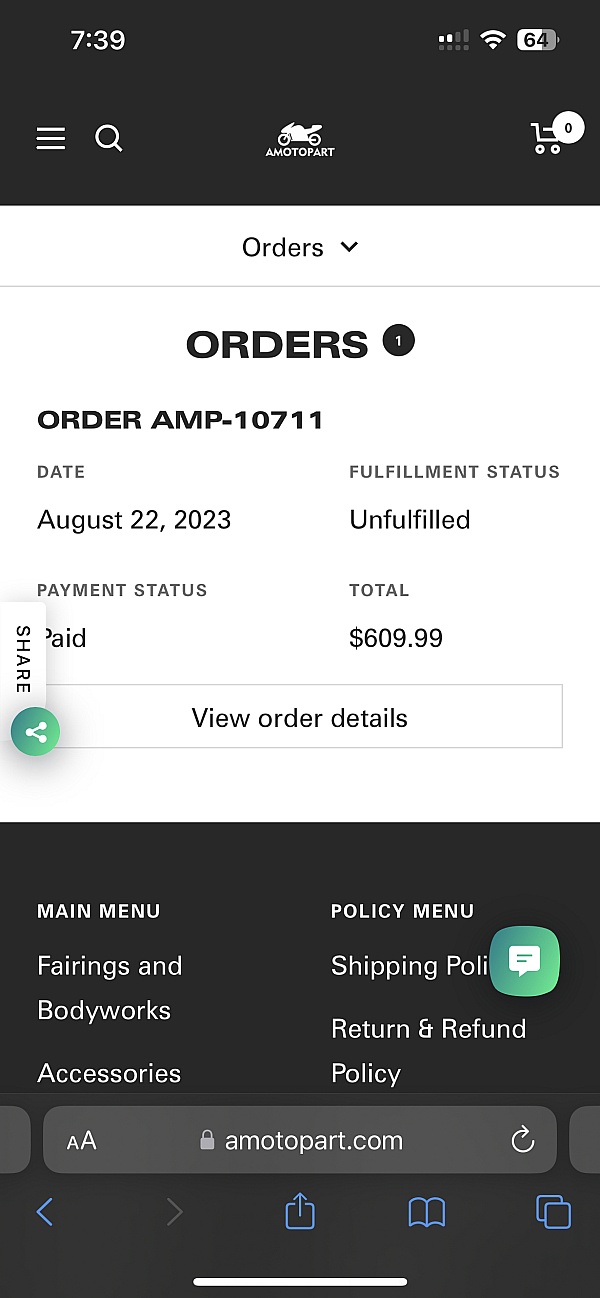Open the site search icon

[x=109, y=138]
